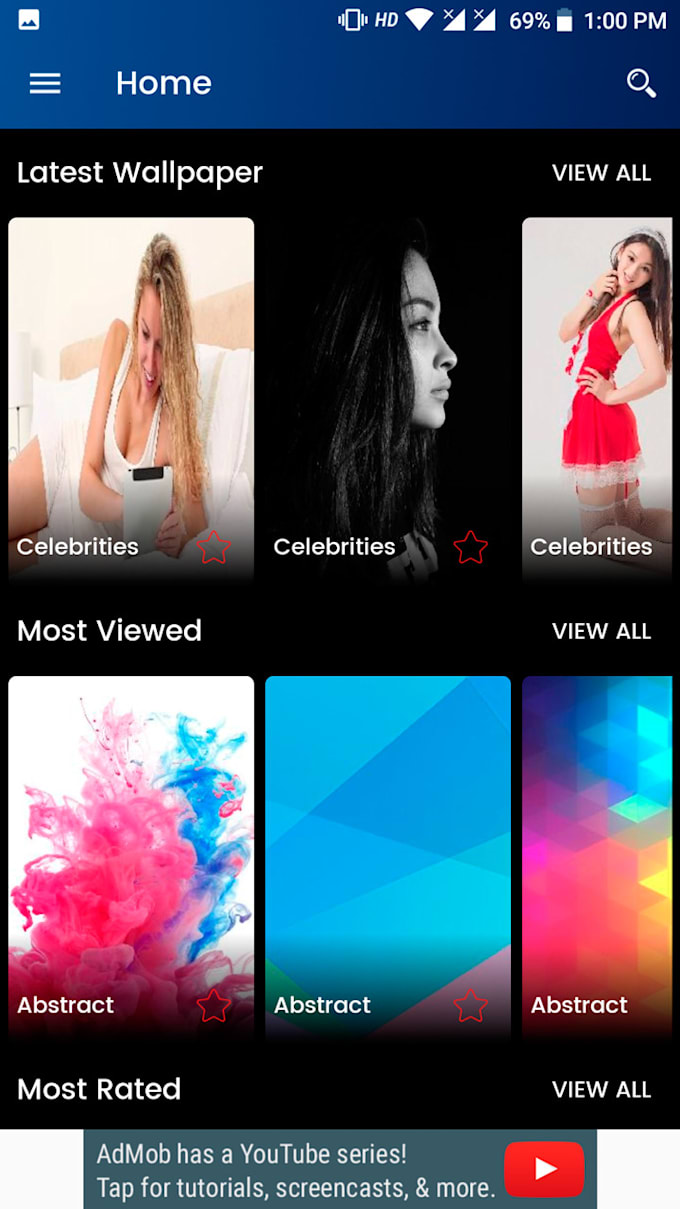
Task: Star the pink smoke Abstract wallpaper
Action: pos(213,1005)
